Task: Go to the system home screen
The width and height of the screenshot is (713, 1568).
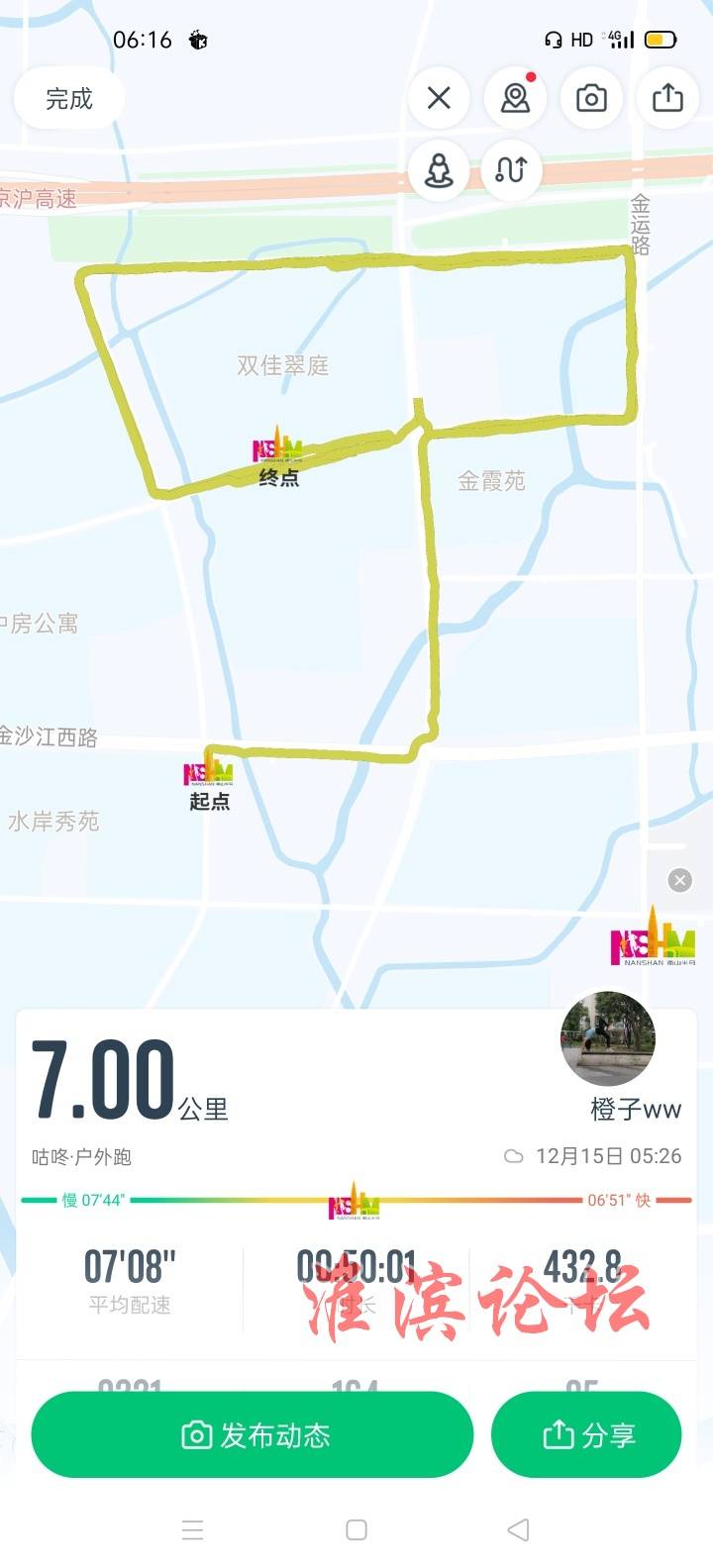Action: pyautogui.click(x=356, y=1529)
